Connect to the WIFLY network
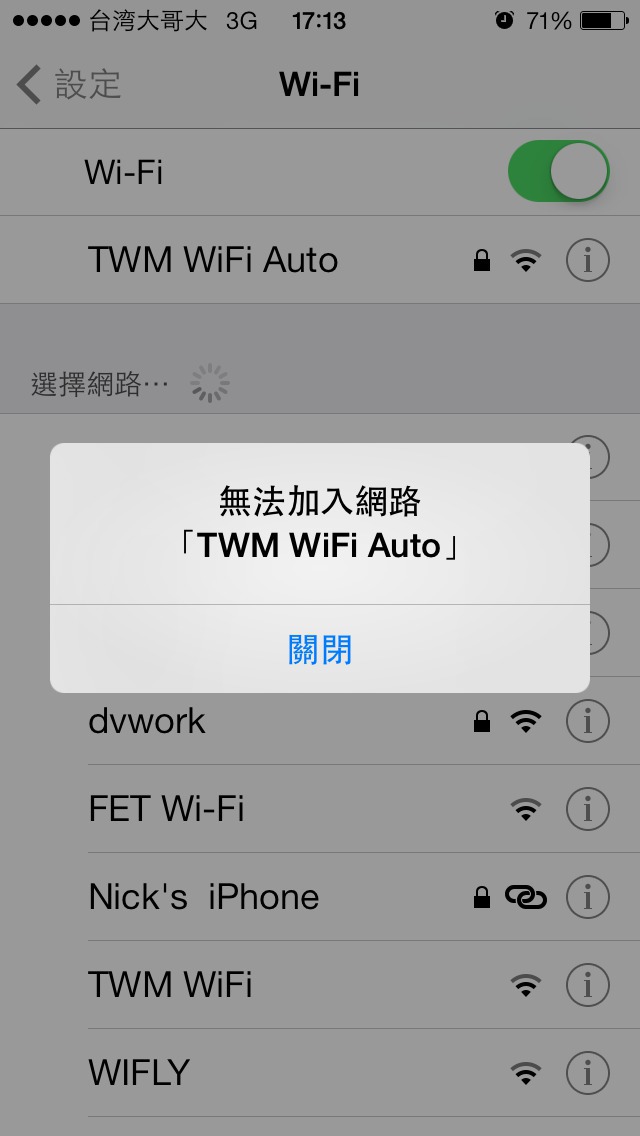The width and height of the screenshot is (640, 1136). tap(320, 1072)
